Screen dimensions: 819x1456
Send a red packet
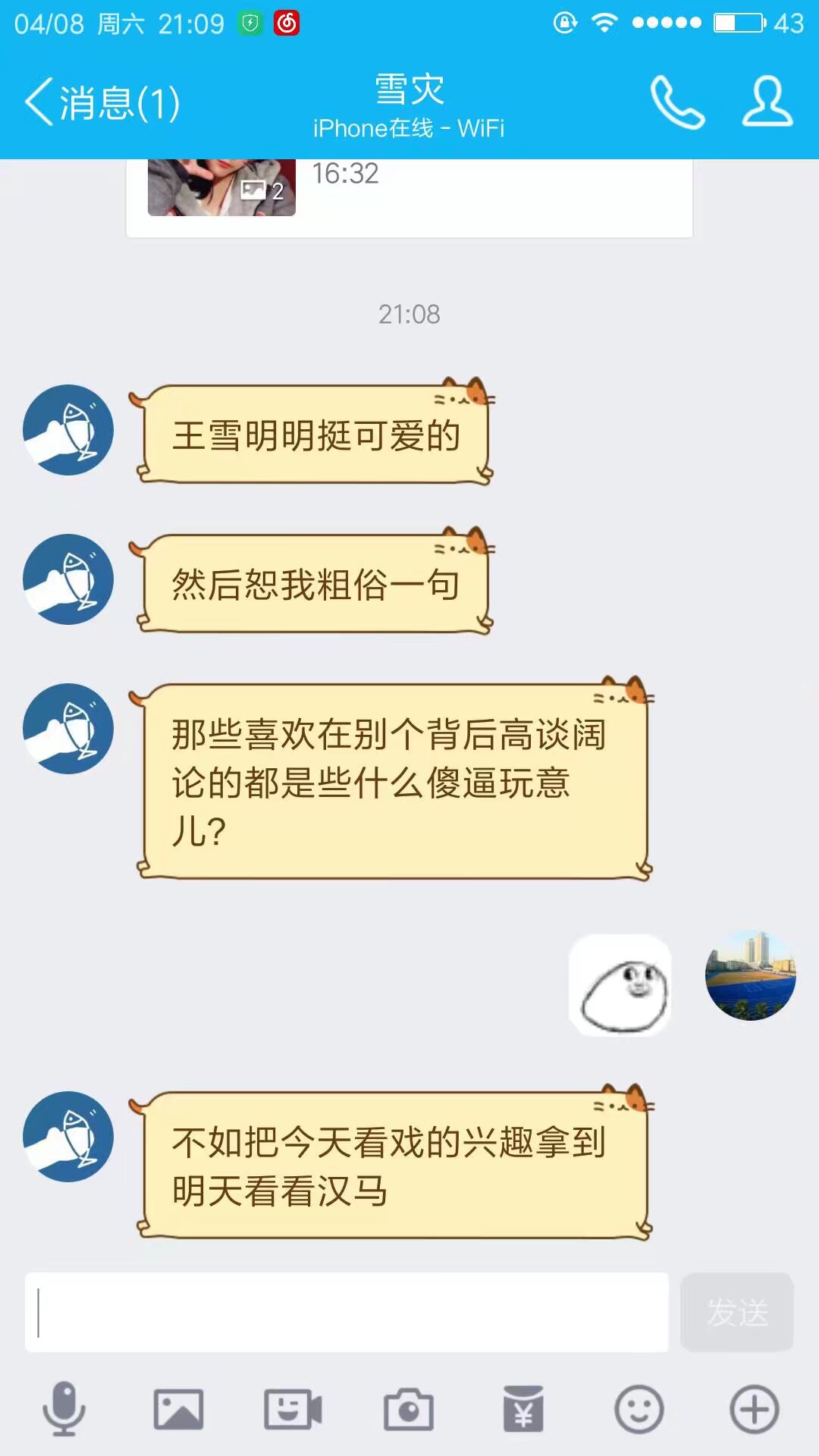point(523,1409)
